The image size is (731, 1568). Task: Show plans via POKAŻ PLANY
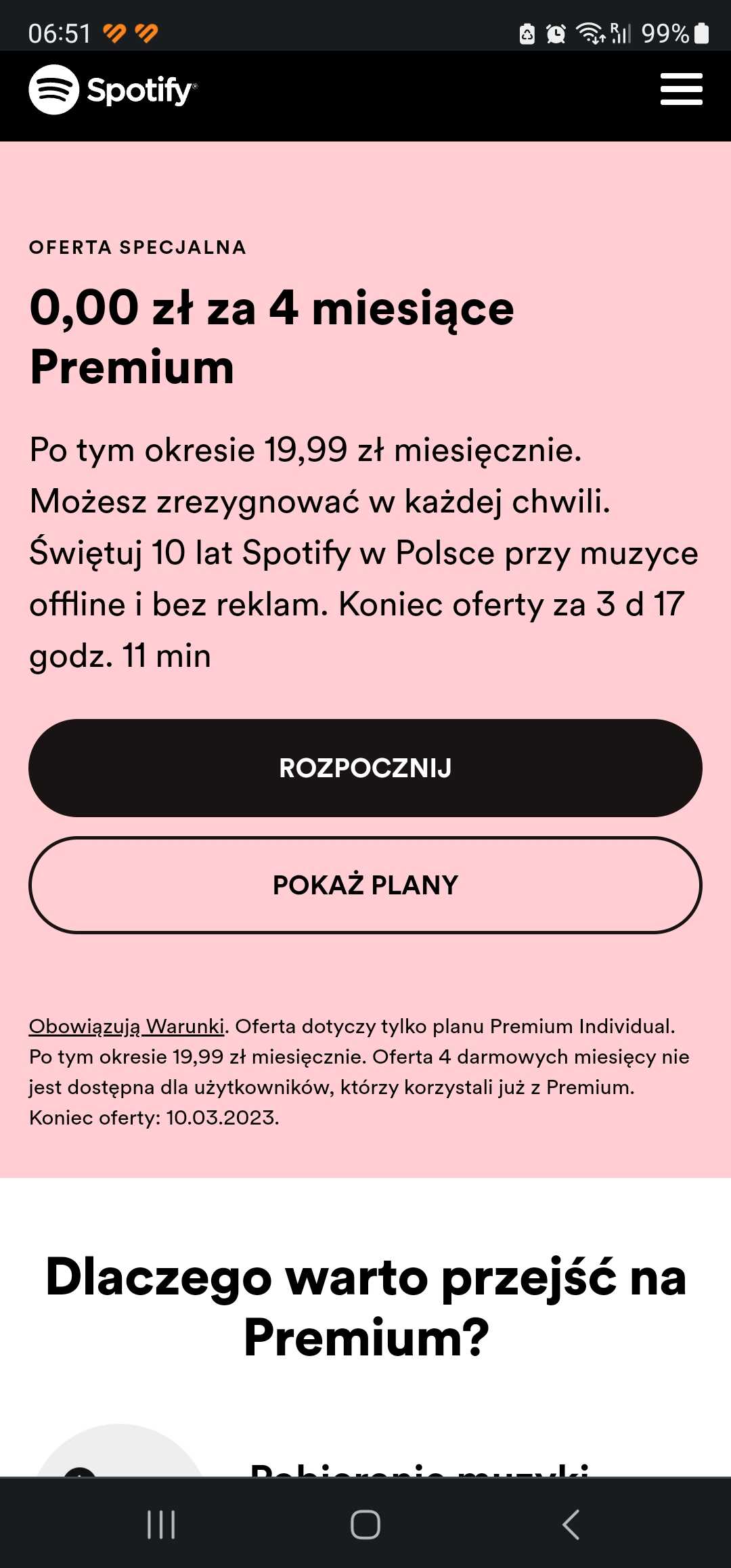[x=365, y=885]
